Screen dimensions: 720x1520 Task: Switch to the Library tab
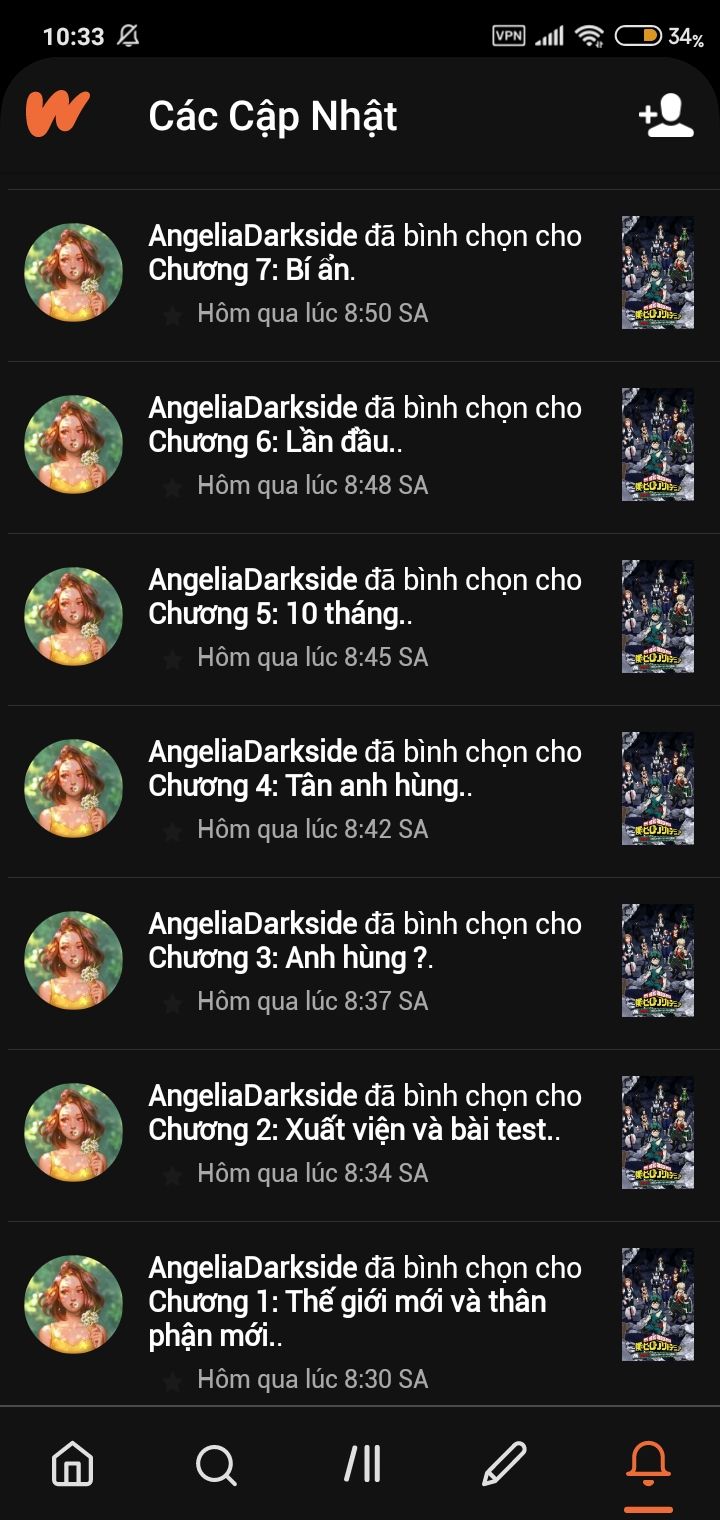pos(361,1465)
